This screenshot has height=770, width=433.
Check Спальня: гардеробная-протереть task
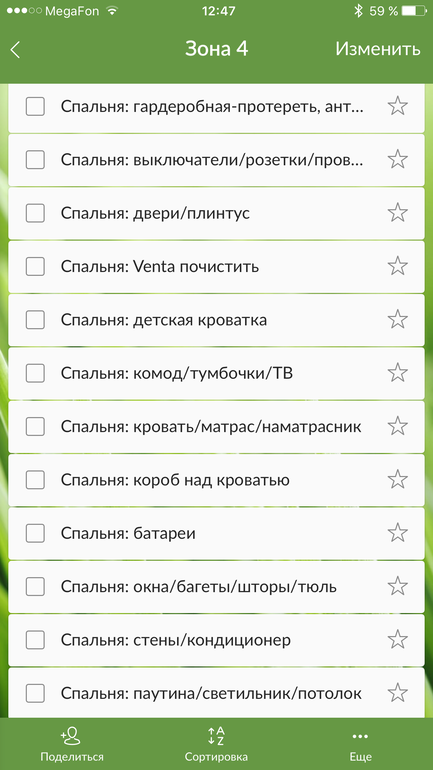pyautogui.click(x=35, y=107)
